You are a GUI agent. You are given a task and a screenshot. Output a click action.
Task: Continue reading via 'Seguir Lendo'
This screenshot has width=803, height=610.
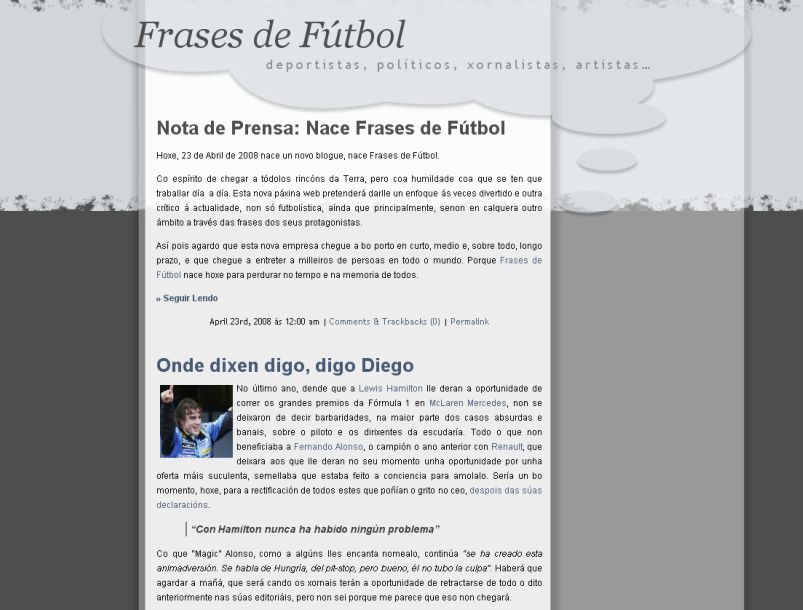(x=187, y=298)
